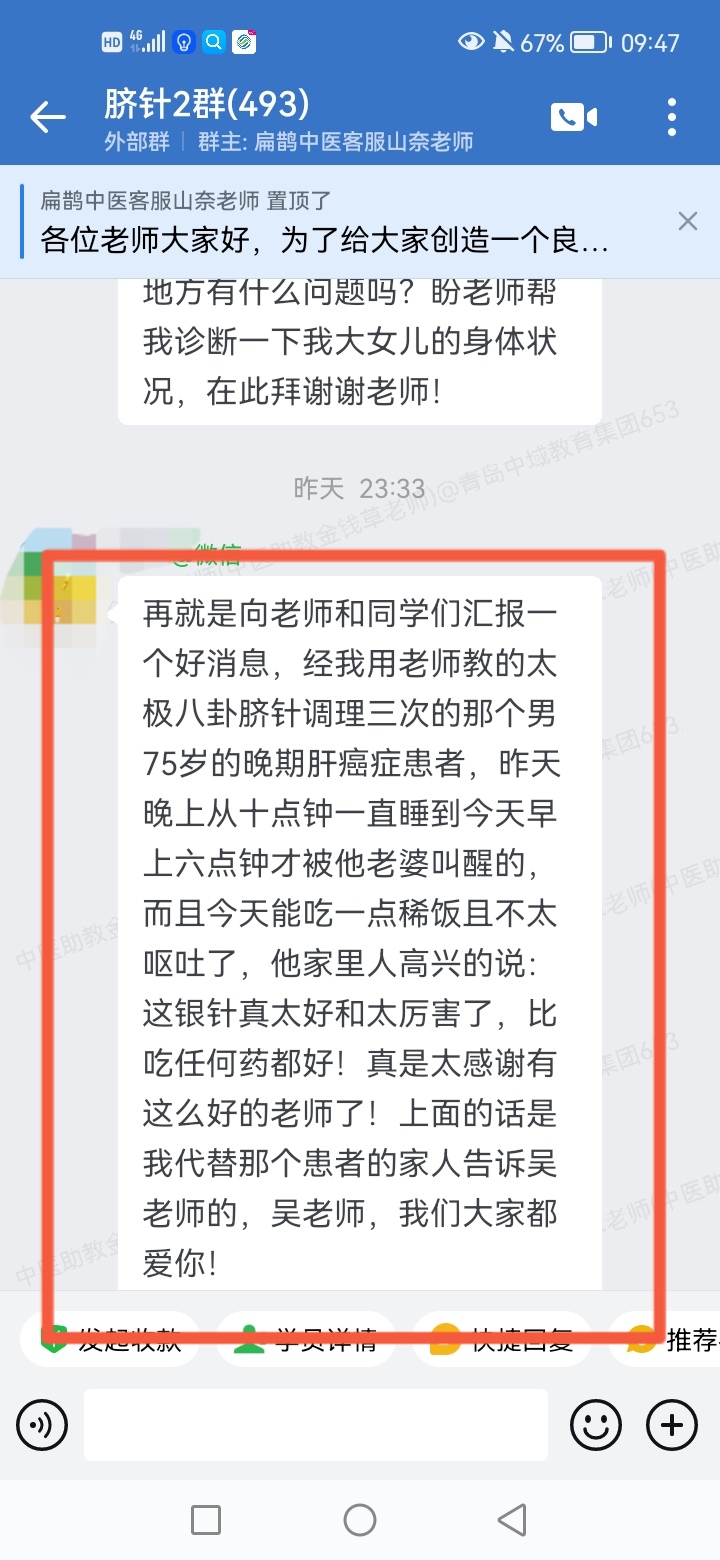The image size is (720, 1560).
Task: Open the emoji picker smiley icon
Action: click(595, 1424)
